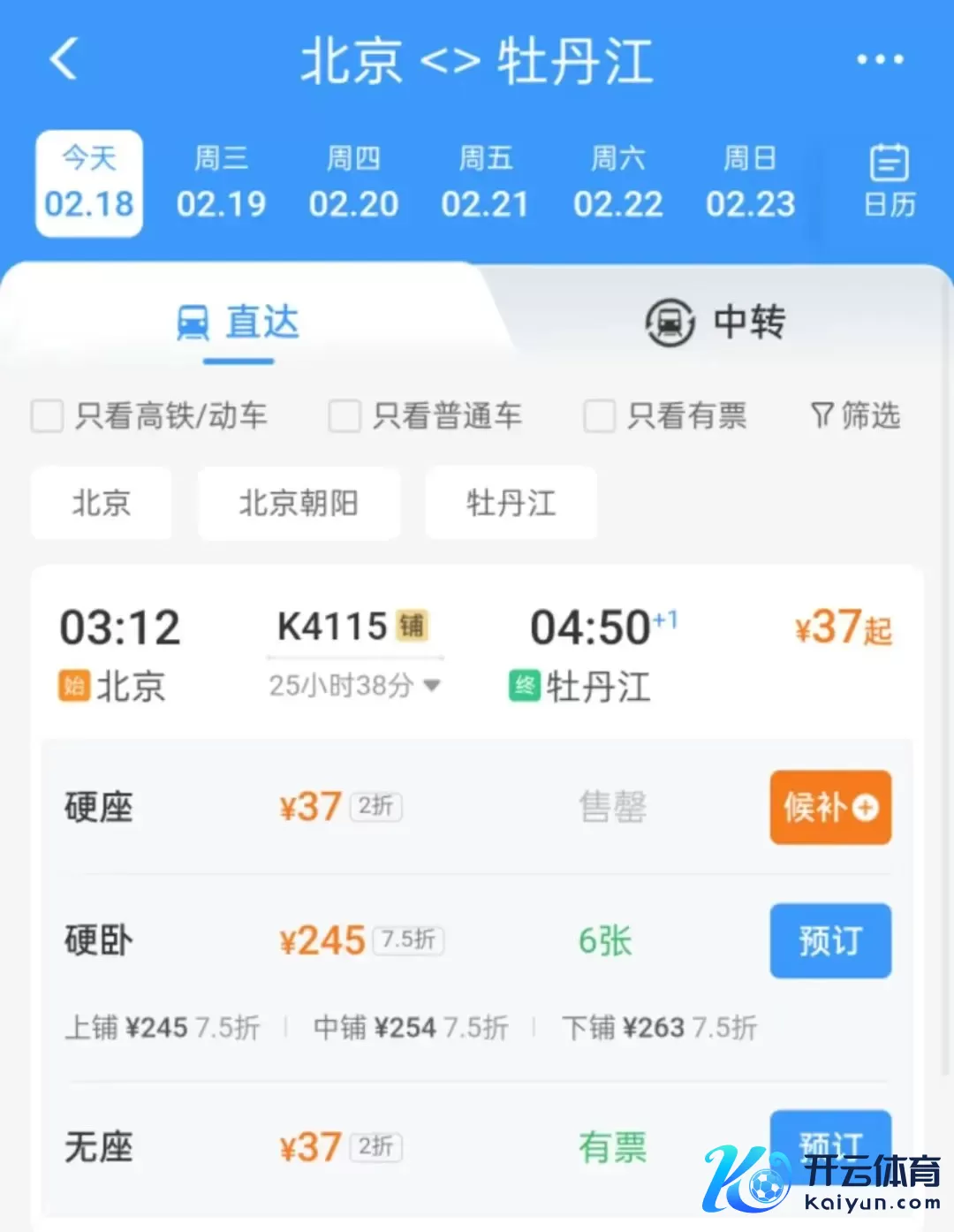Image resolution: width=954 pixels, height=1232 pixels.
Task: Expand K4115 timetable duration dropdown
Action: 354,685
